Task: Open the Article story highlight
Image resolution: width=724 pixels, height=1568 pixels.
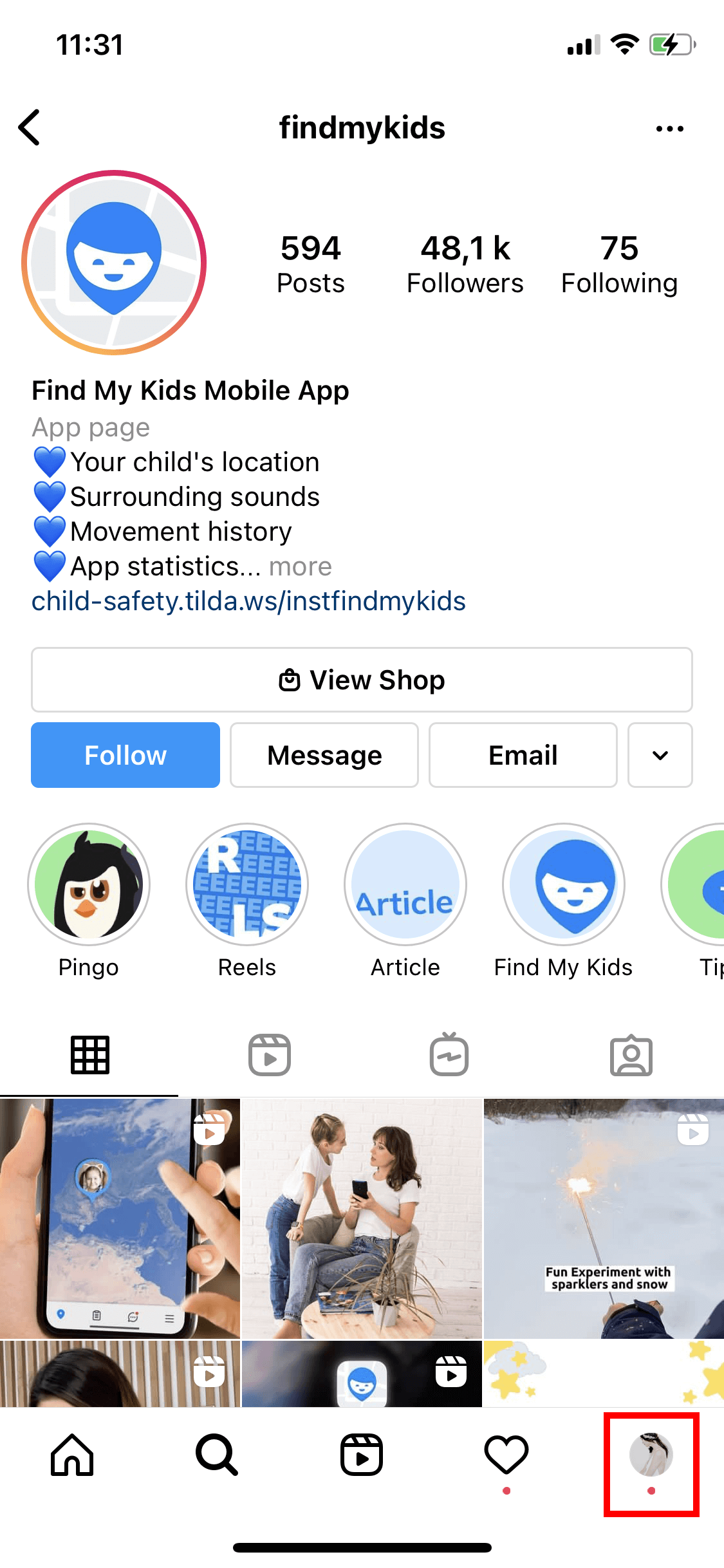Action: (405, 884)
